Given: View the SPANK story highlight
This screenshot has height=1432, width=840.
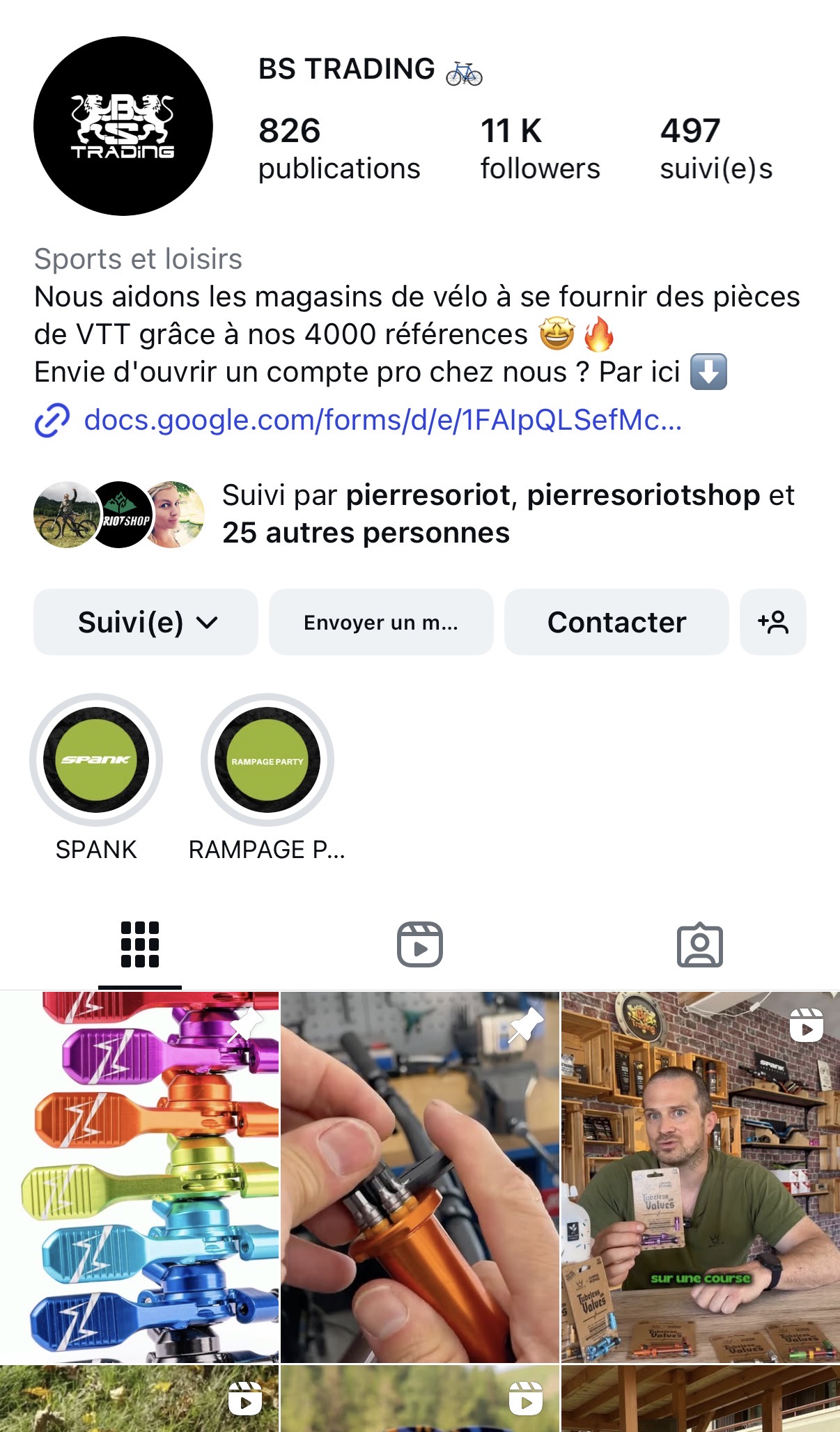Looking at the screenshot, I should click(96, 761).
